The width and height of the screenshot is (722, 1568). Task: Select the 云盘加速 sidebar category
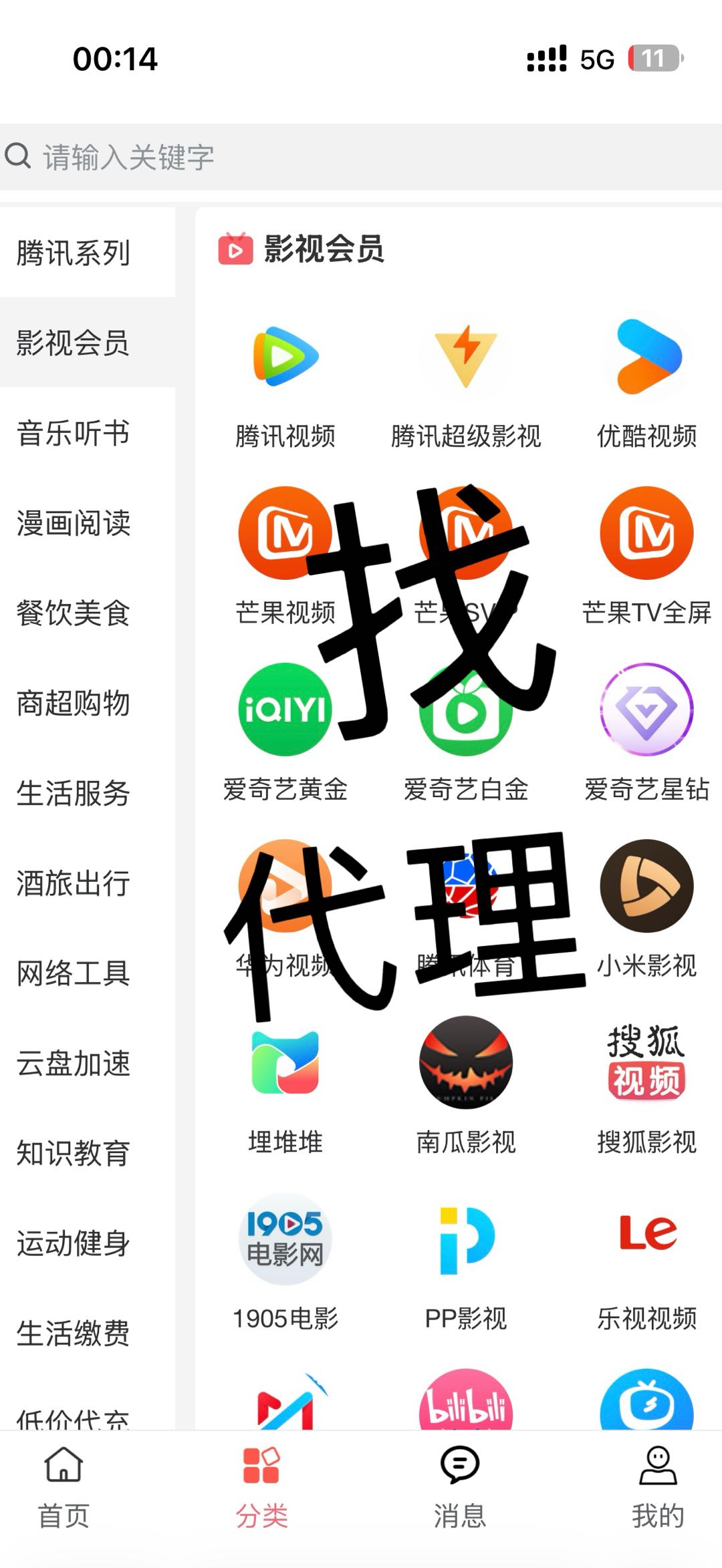tap(72, 1064)
